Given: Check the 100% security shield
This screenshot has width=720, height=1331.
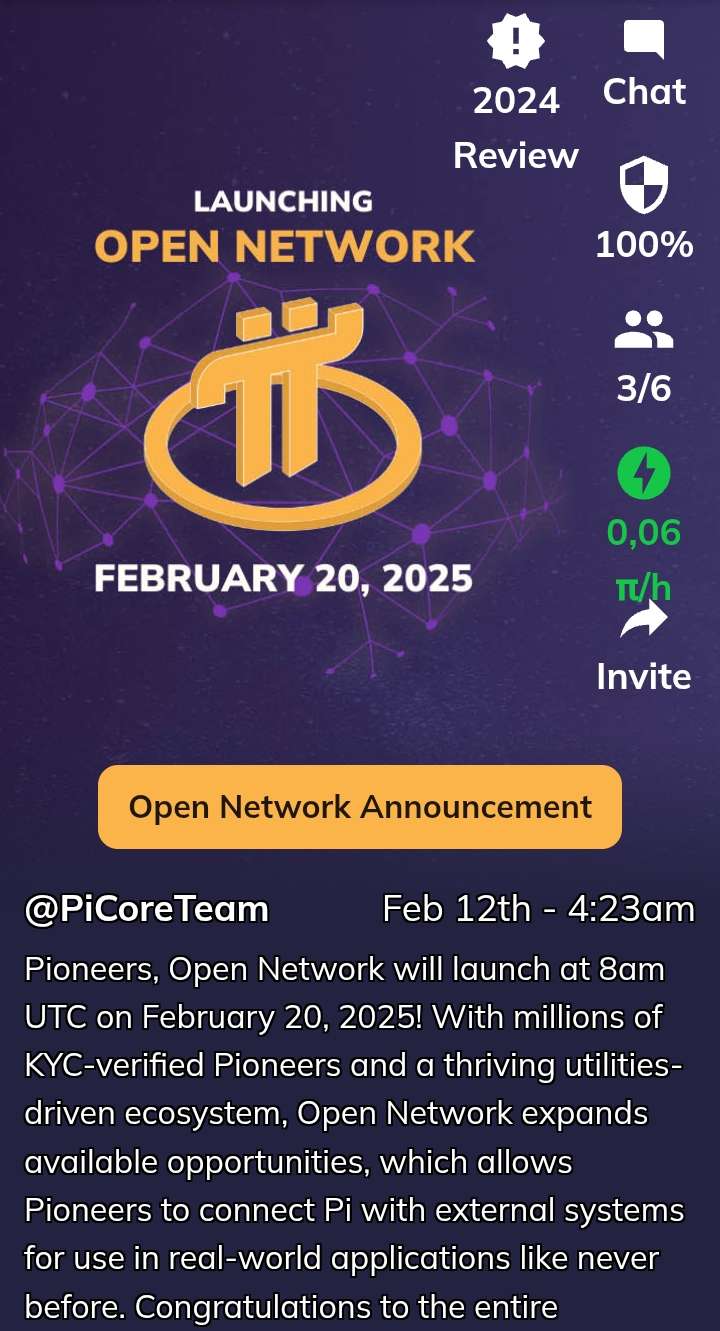Looking at the screenshot, I should pyautogui.click(x=644, y=188).
